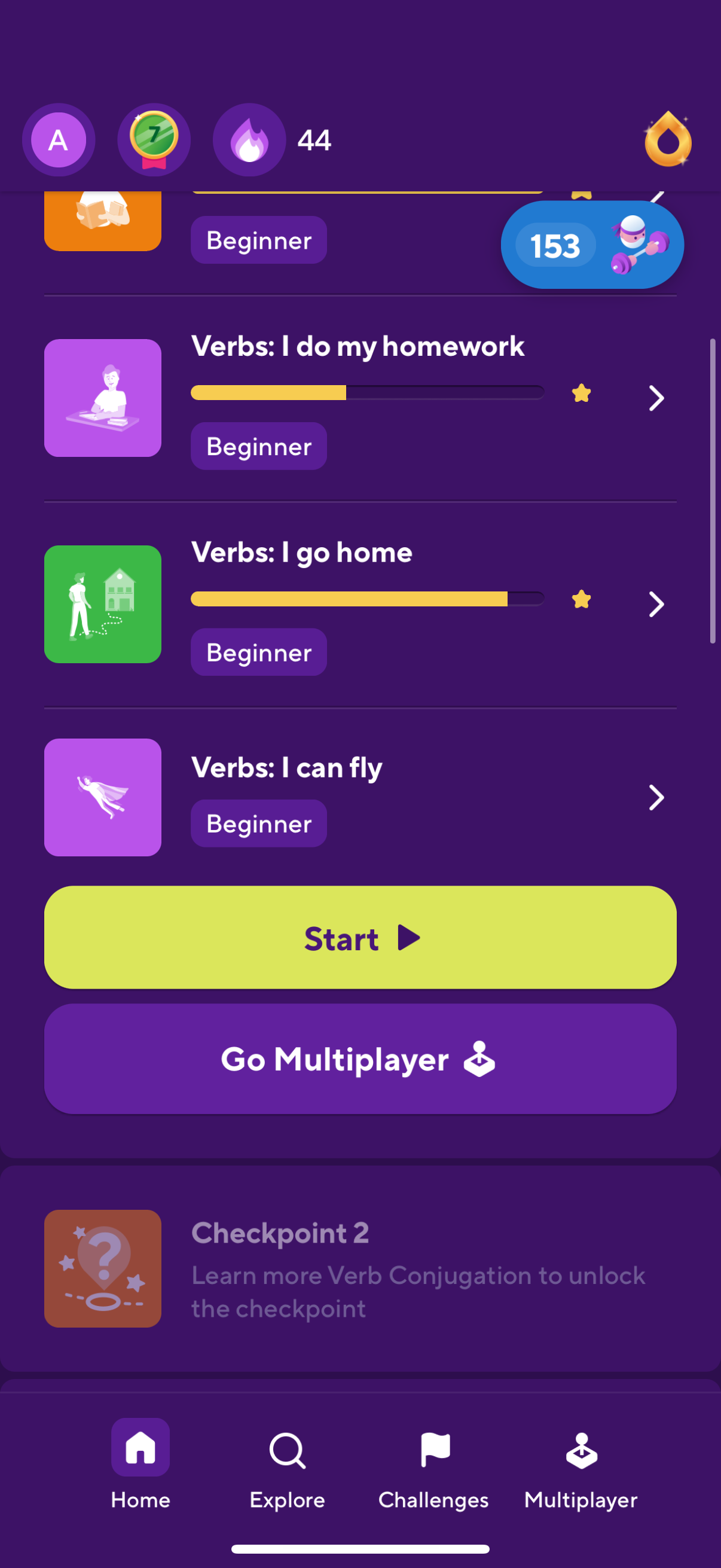The image size is (721, 1568).
Task: Open the level 7 badge
Action: click(x=154, y=140)
